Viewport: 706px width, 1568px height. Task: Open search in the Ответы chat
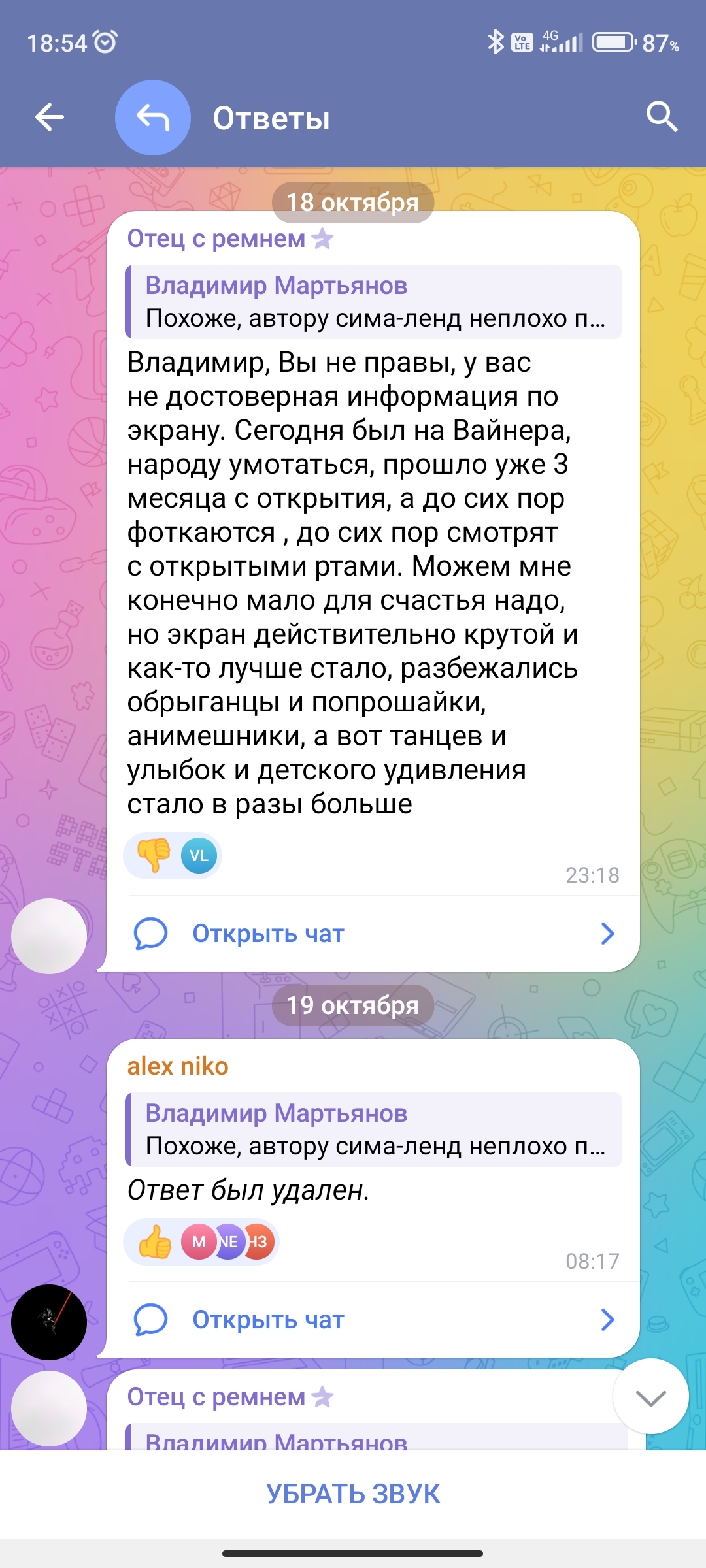662,118
